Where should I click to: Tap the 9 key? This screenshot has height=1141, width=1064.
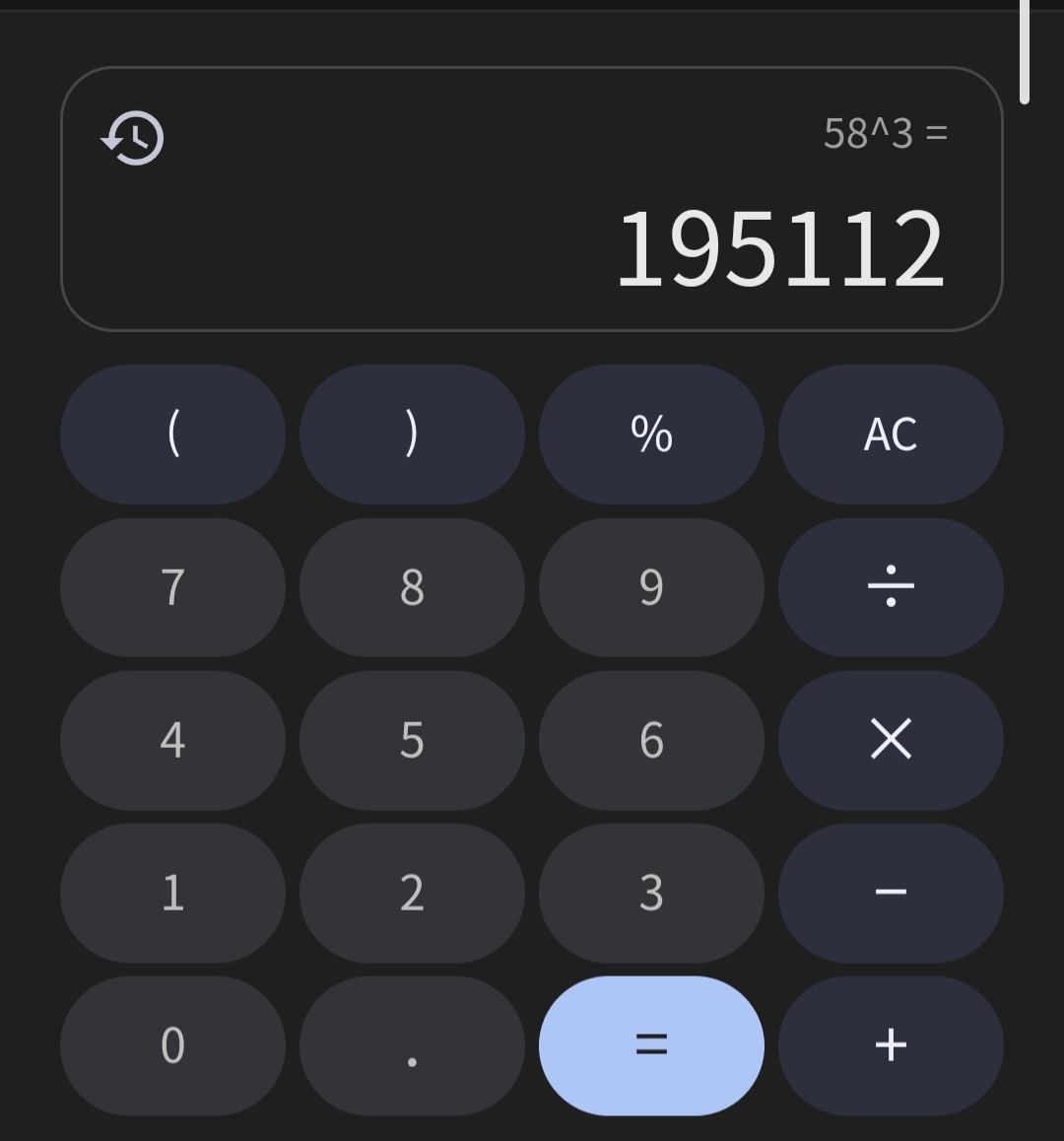pos(651,587)
